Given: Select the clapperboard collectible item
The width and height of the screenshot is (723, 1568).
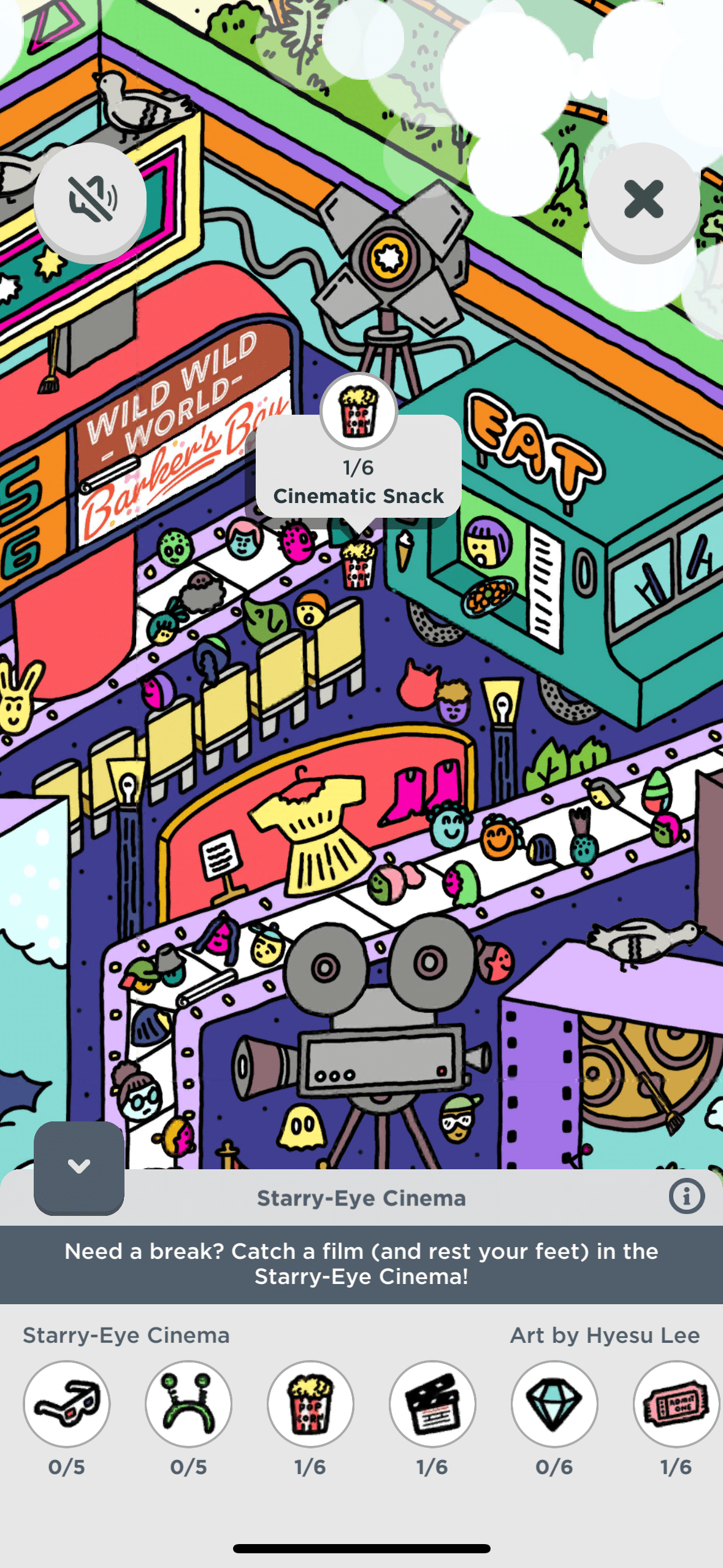Looking at the screenshot, I should pos(432,1403).
